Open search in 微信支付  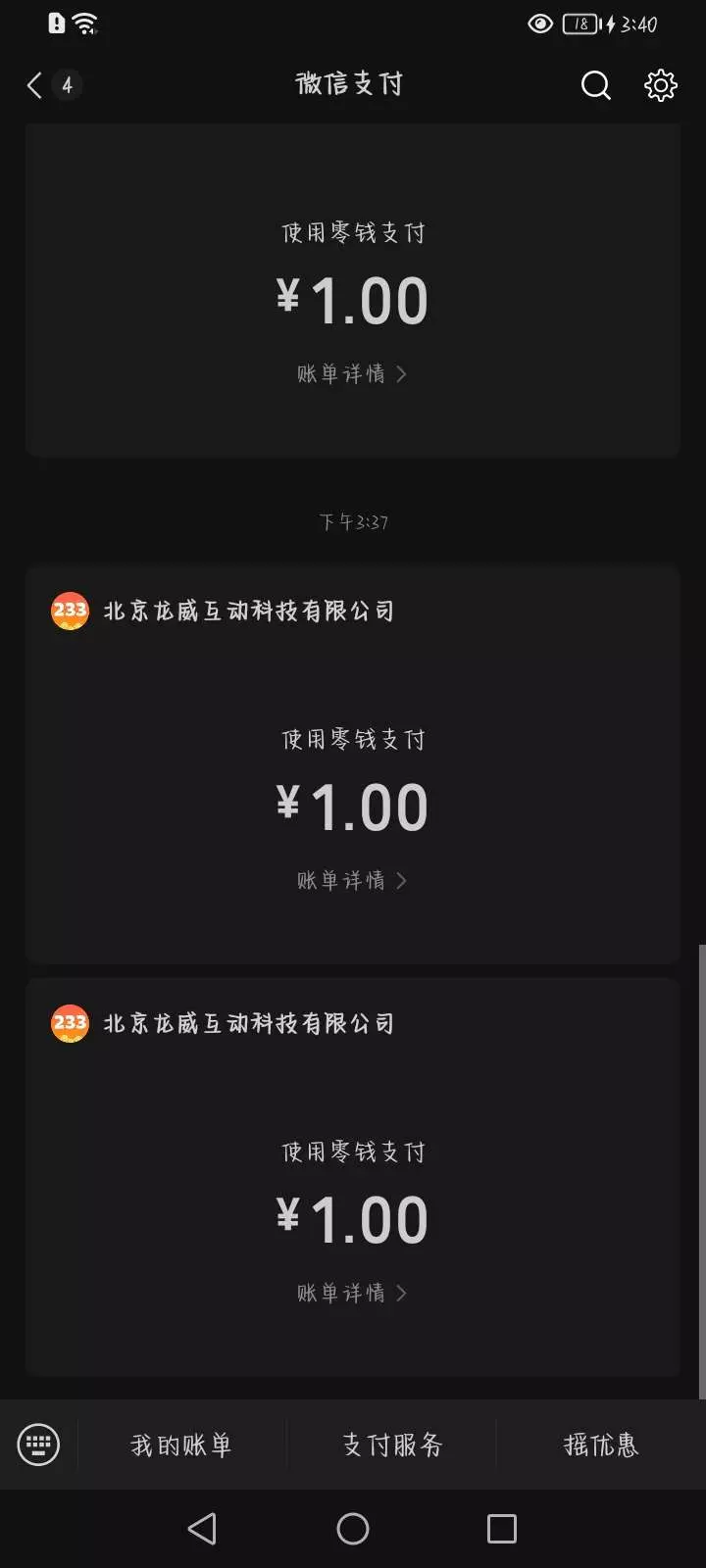pos(595,85)
